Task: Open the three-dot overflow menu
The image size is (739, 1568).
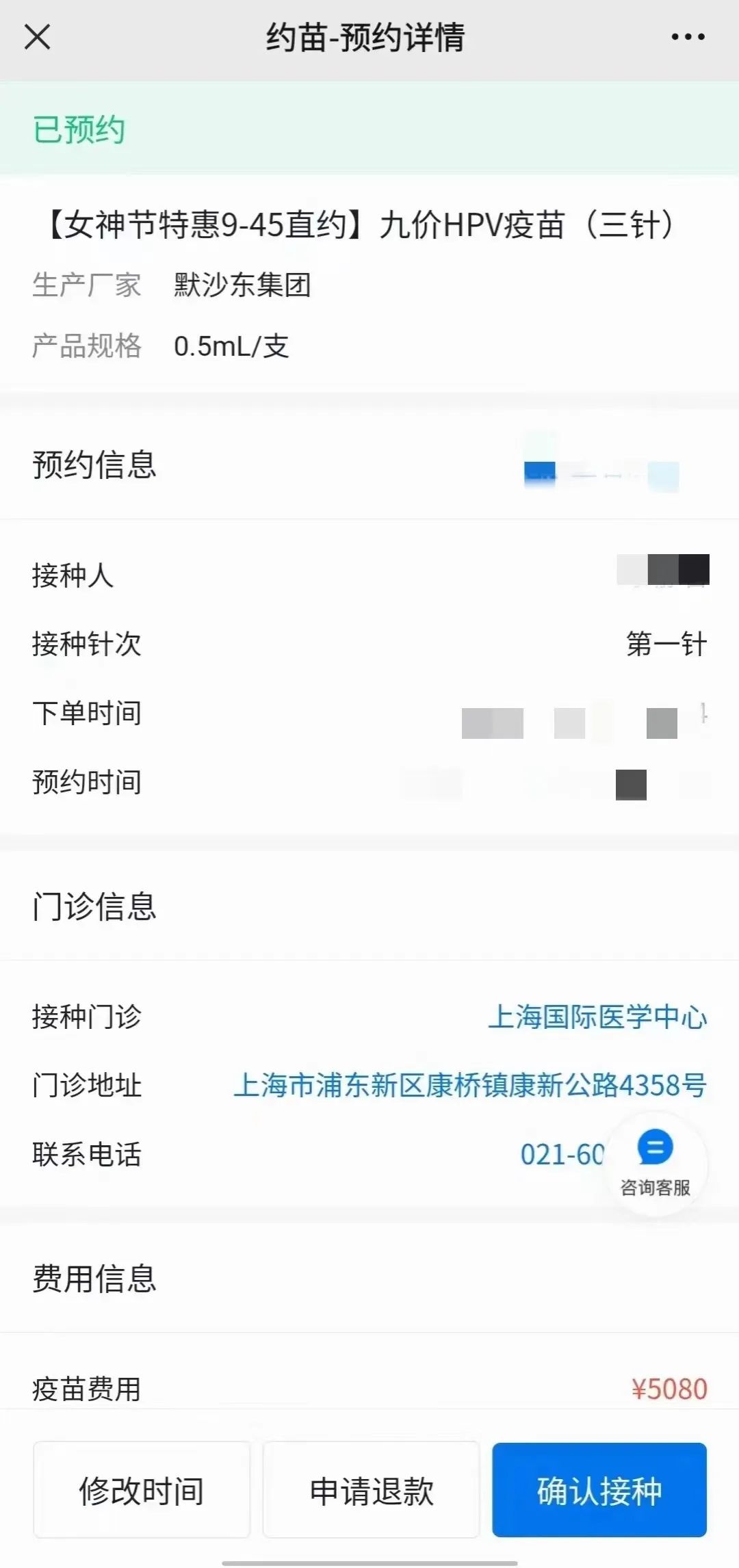Action: [x=688, y=37]
